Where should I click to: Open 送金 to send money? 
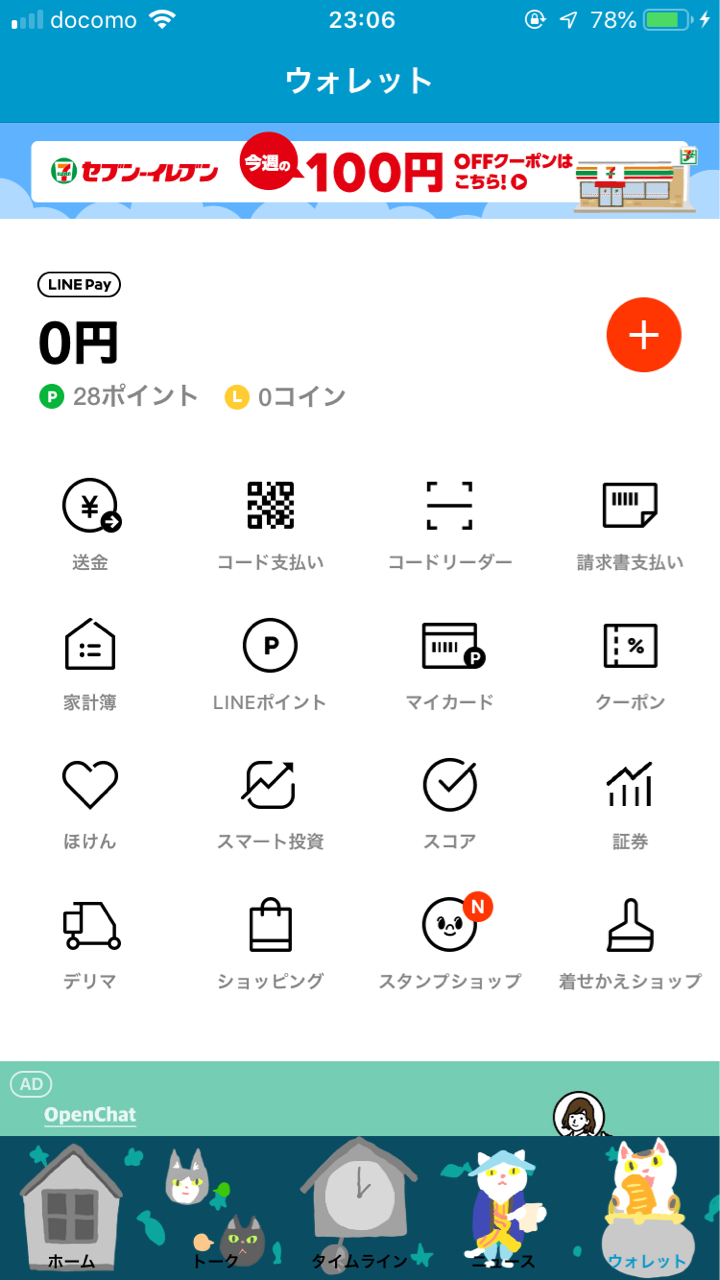click(x=90, y=523)
